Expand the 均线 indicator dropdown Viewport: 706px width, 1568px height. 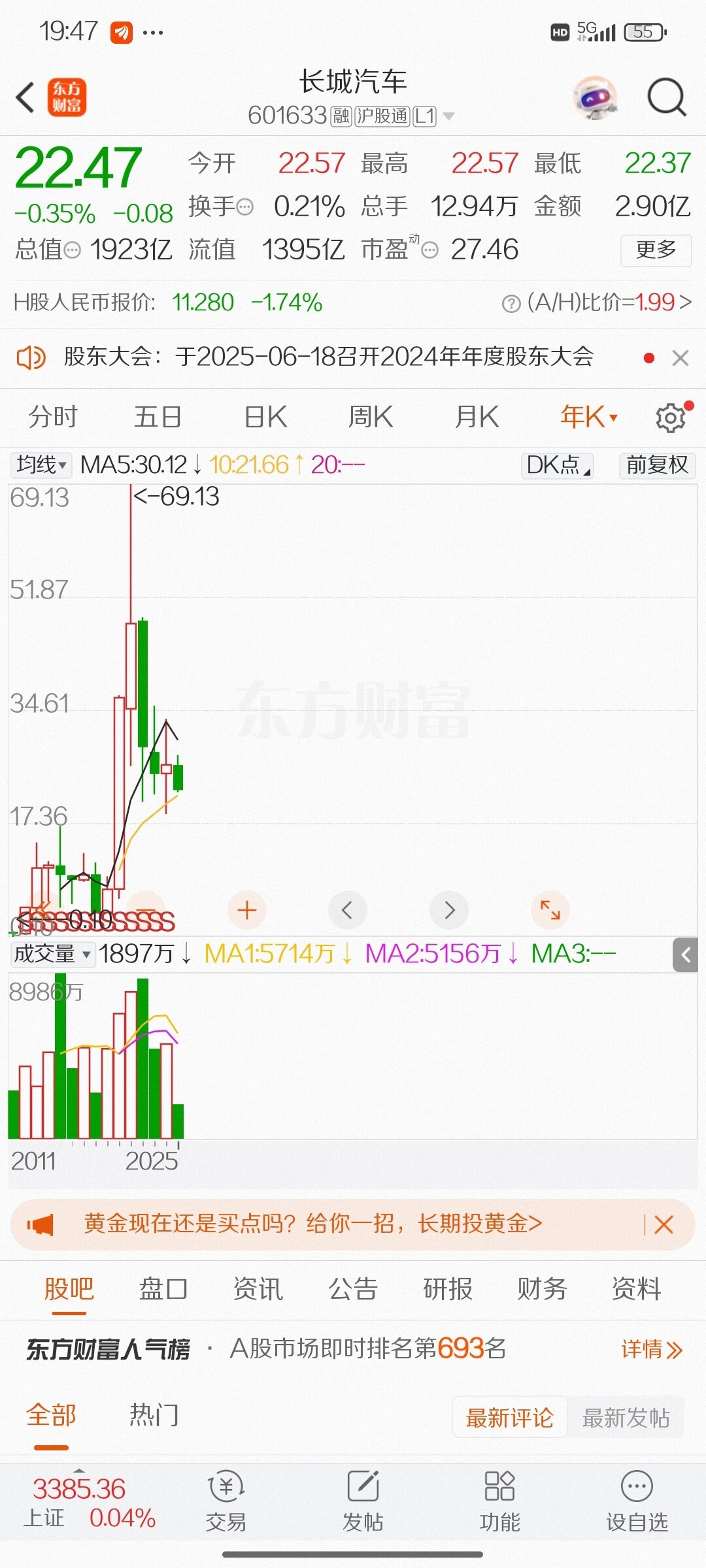click(x=41, y=465)
